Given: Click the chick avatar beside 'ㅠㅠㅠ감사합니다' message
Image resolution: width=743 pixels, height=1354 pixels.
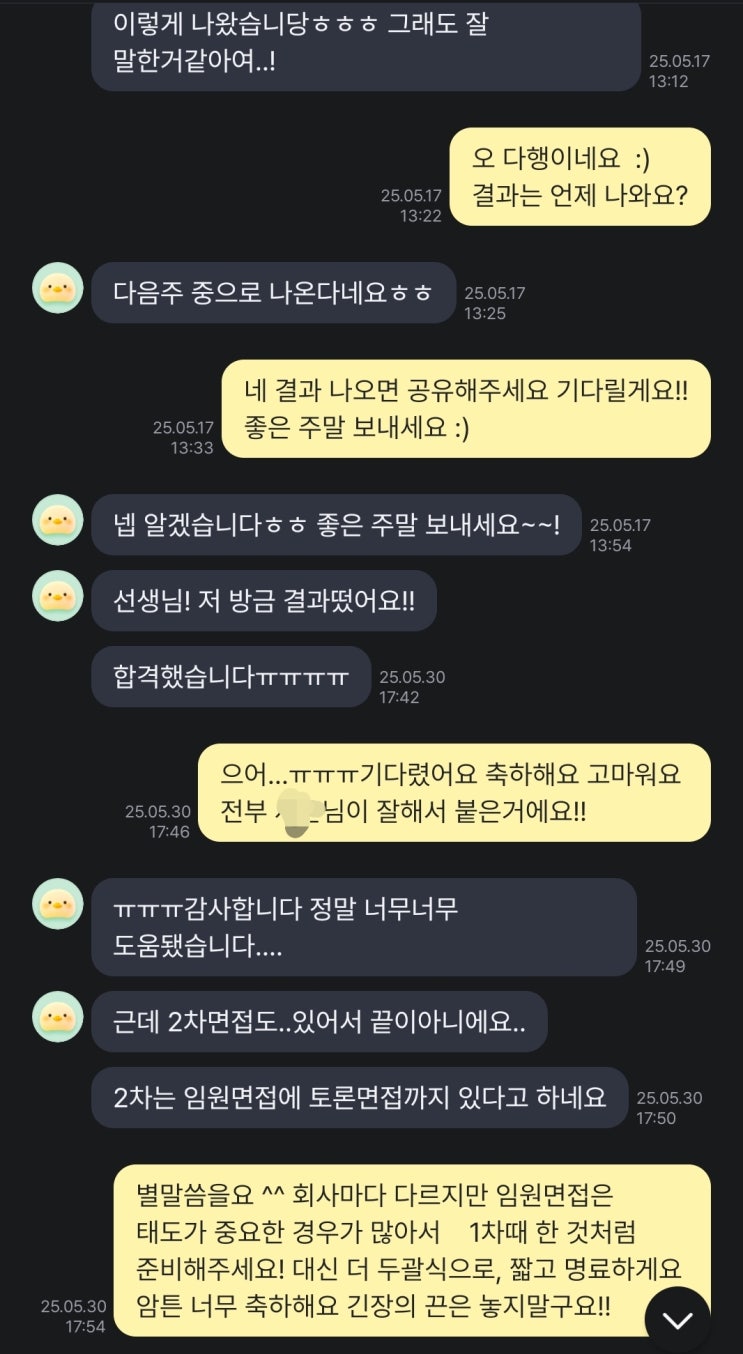Looking at the screenshot, I should (x=58, y=904).
